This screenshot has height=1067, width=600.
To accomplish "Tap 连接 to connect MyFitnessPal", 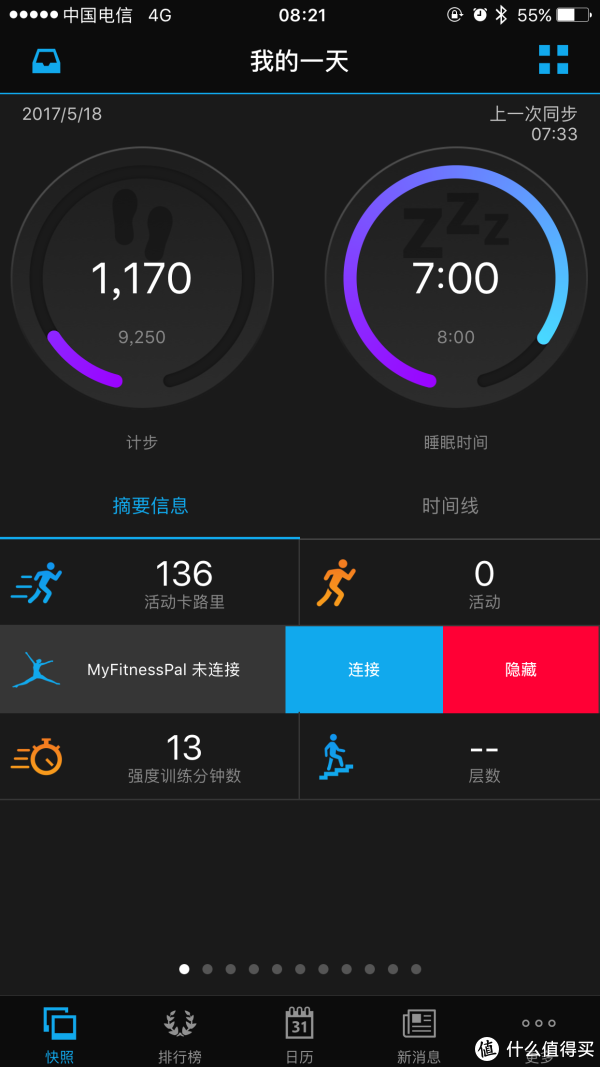I will point(364,669).
